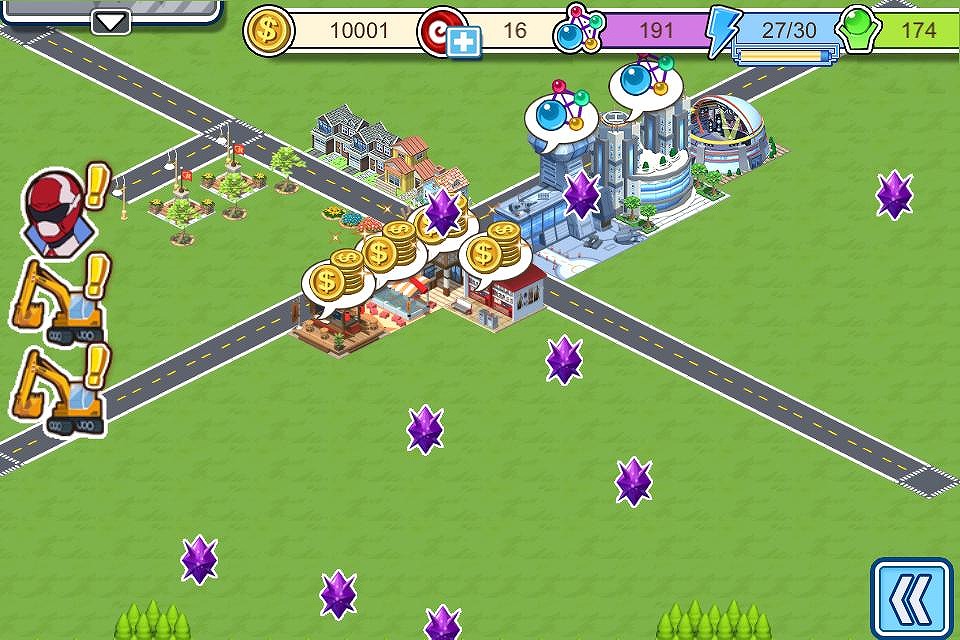
Task: Open side menu with double-arrow button
Action: click(x=912, y=599)
